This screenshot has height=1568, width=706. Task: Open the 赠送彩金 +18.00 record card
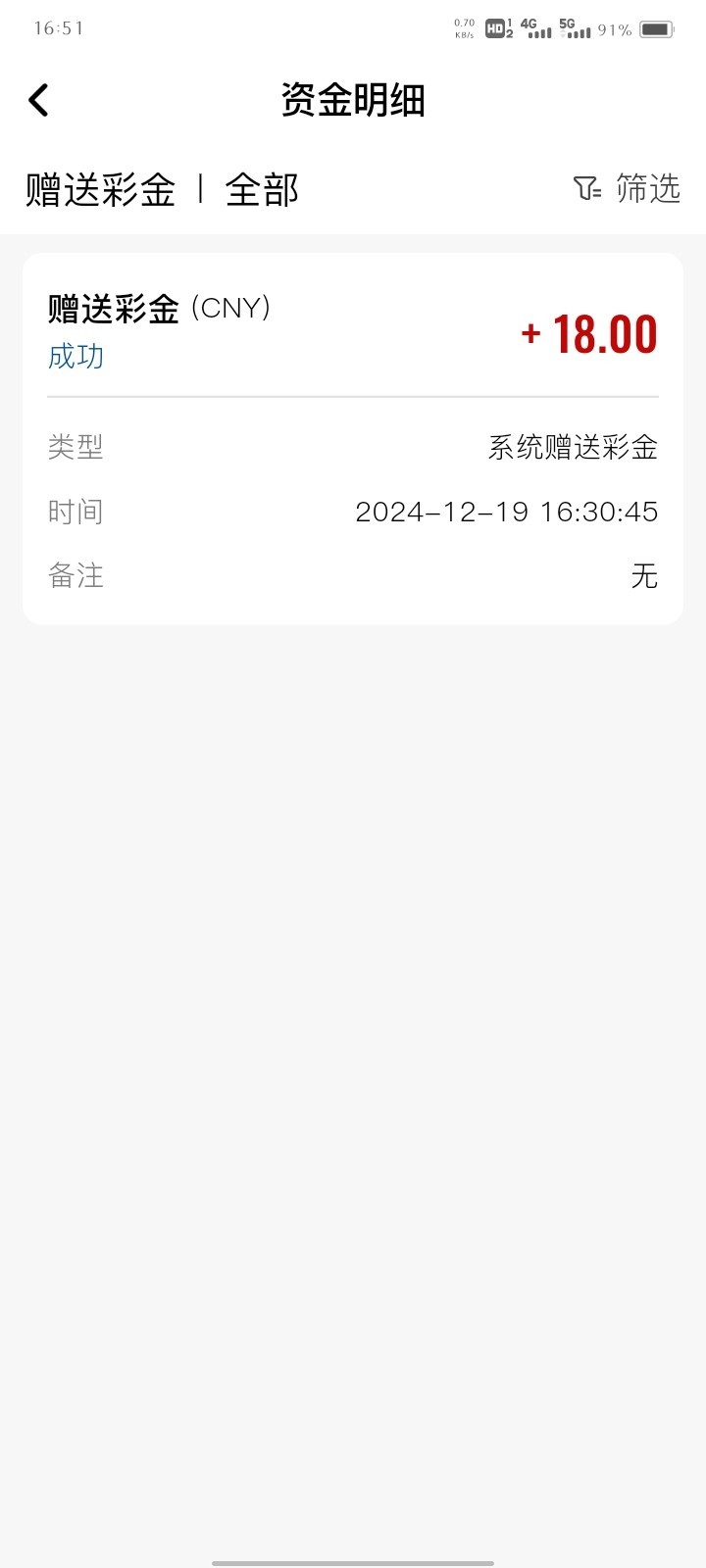(353, 439)
